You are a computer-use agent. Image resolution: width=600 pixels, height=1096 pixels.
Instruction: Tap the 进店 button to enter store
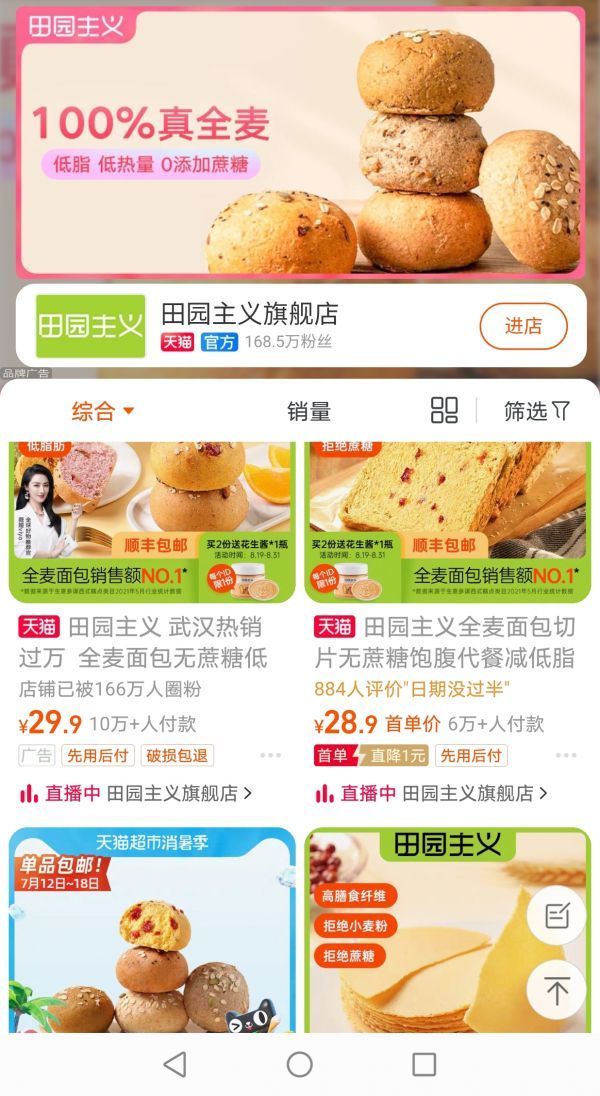click(x=523, y=325)
